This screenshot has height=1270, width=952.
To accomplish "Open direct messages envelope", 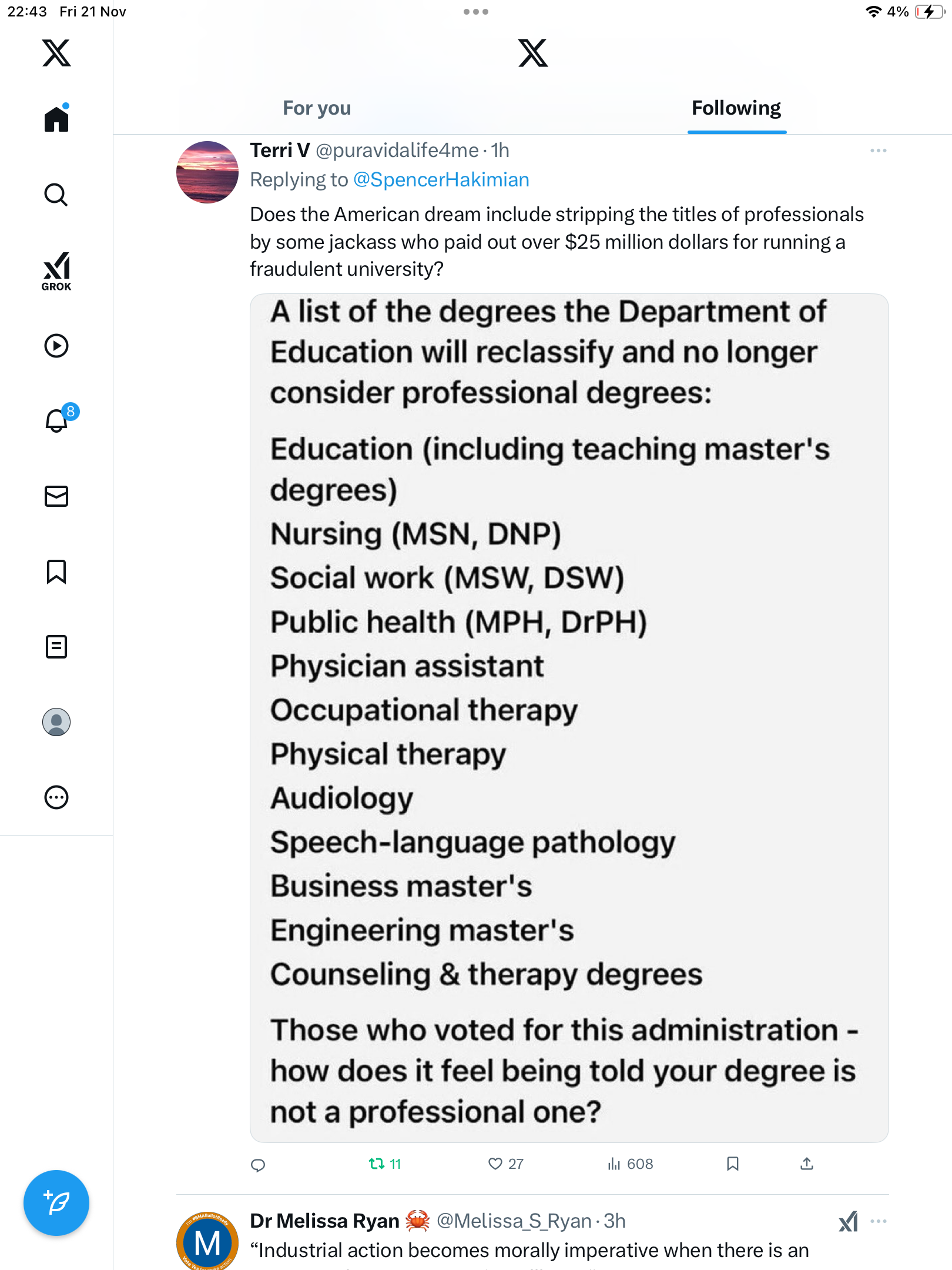I will 56,496.
